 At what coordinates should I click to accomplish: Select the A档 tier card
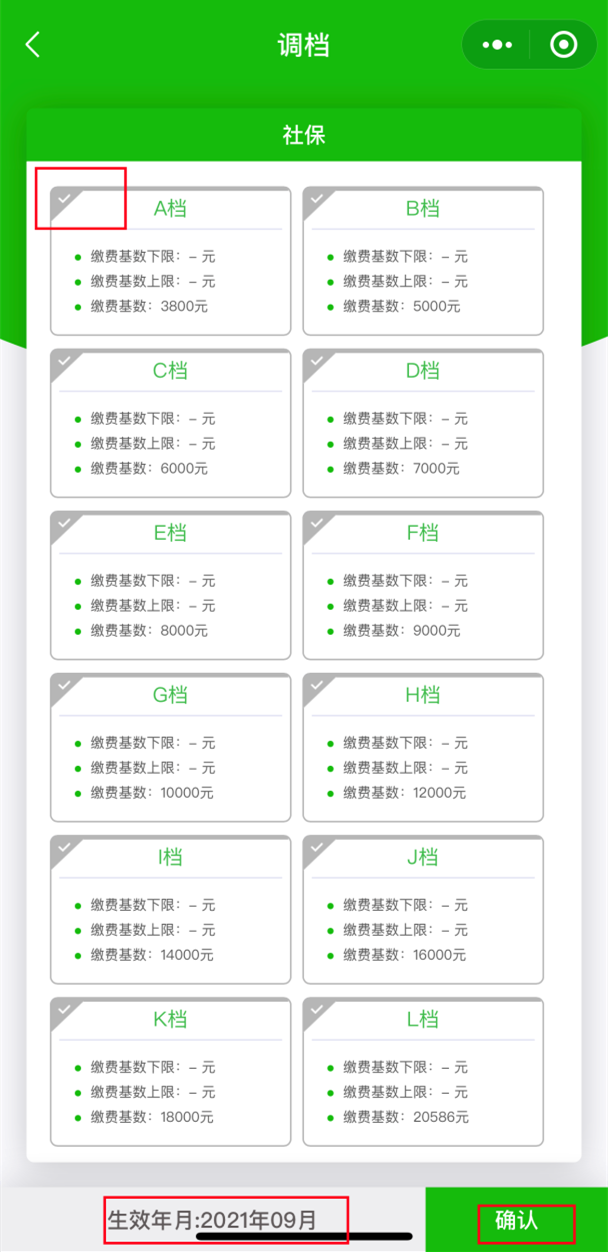click(170, 261)
